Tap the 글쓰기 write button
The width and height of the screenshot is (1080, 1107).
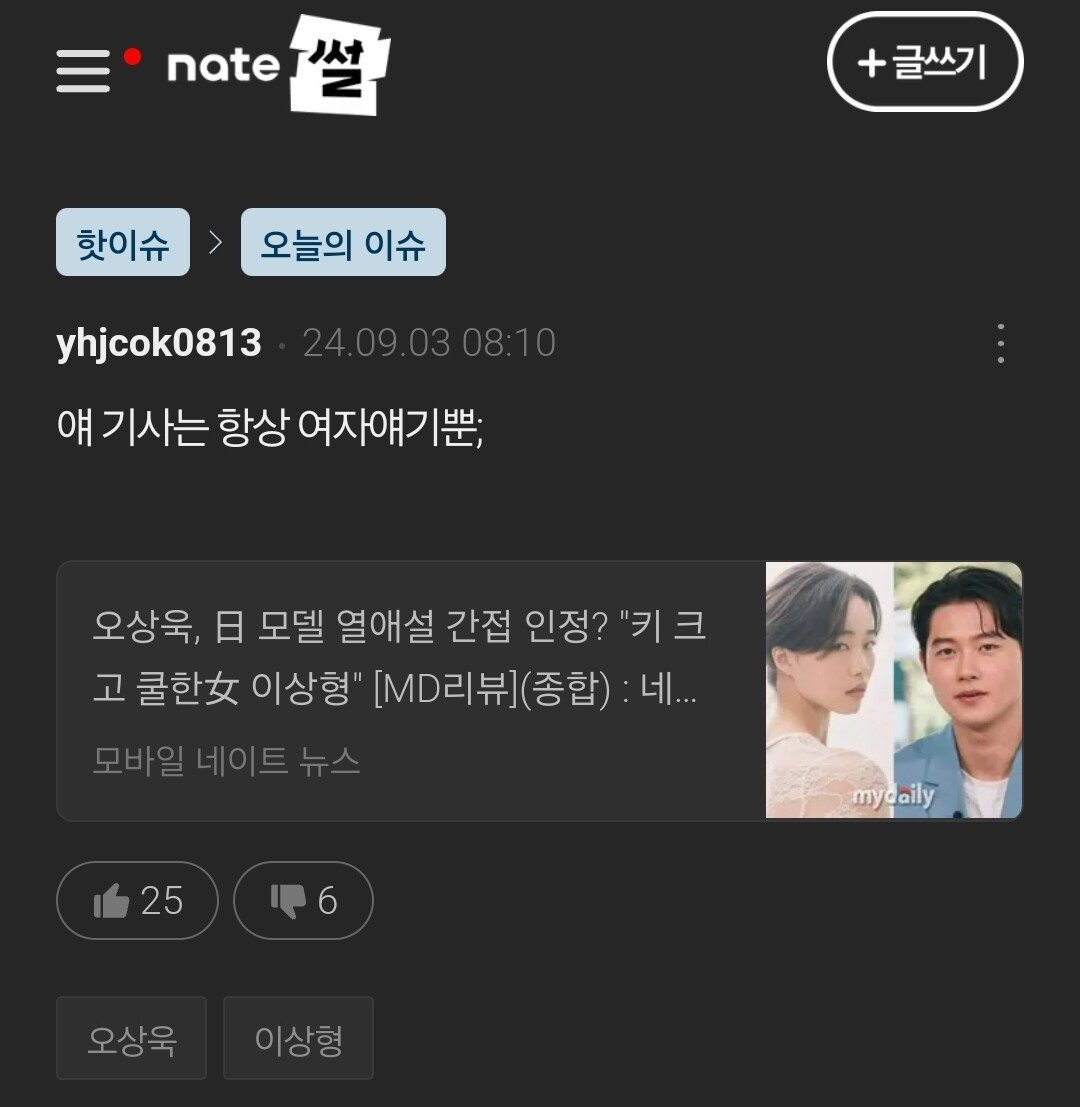click(x=924, y=62)
